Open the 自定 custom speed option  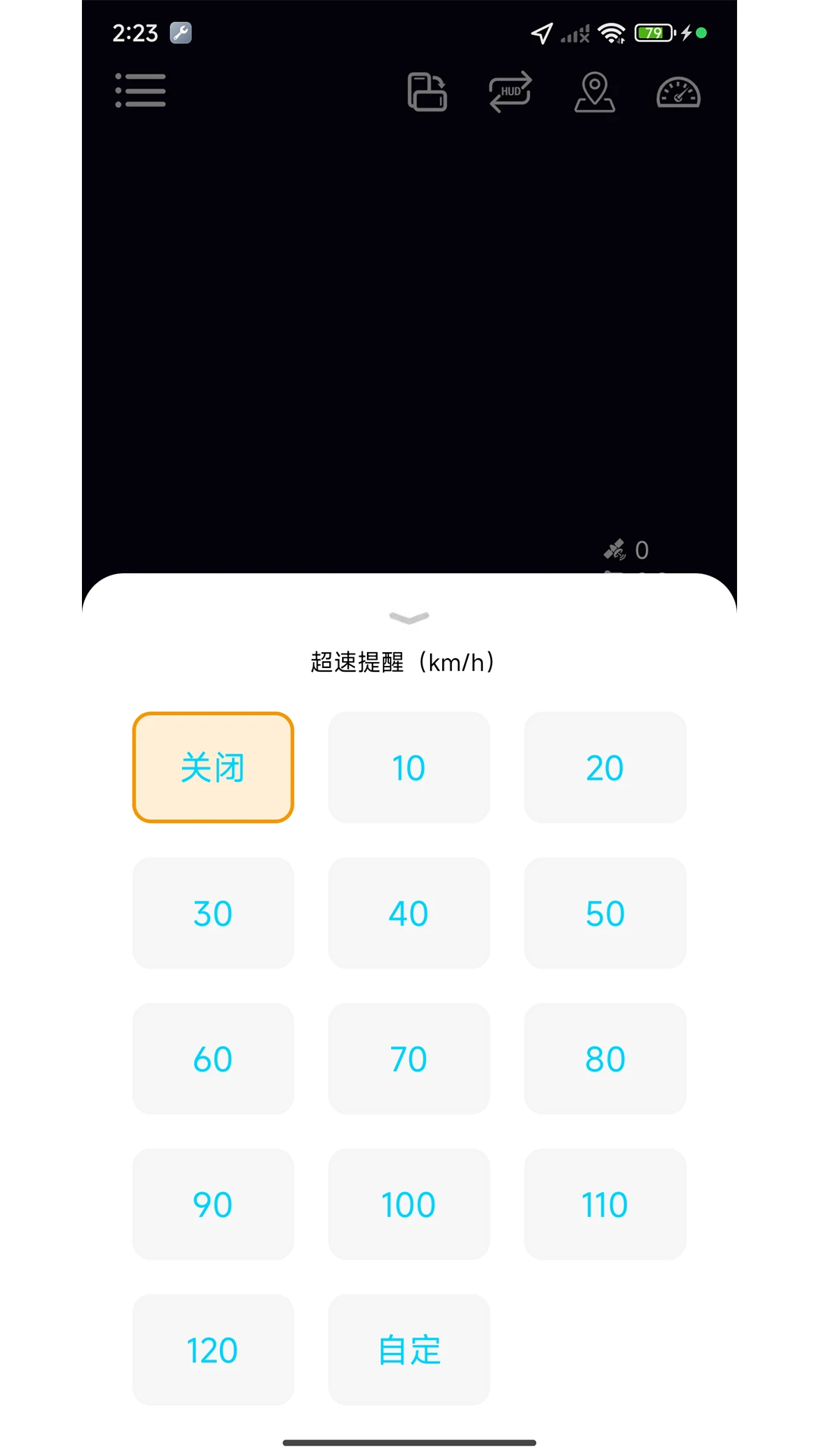(409, 1351)
